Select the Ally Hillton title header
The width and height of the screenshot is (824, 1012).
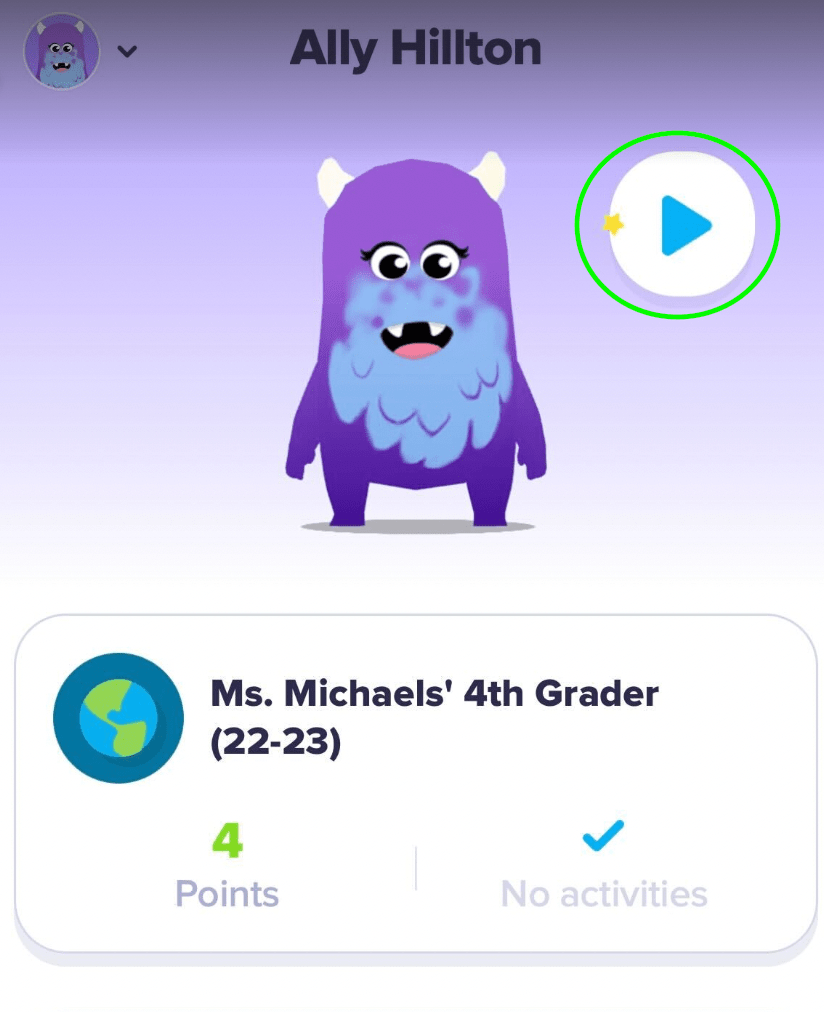tap(417, 47)
